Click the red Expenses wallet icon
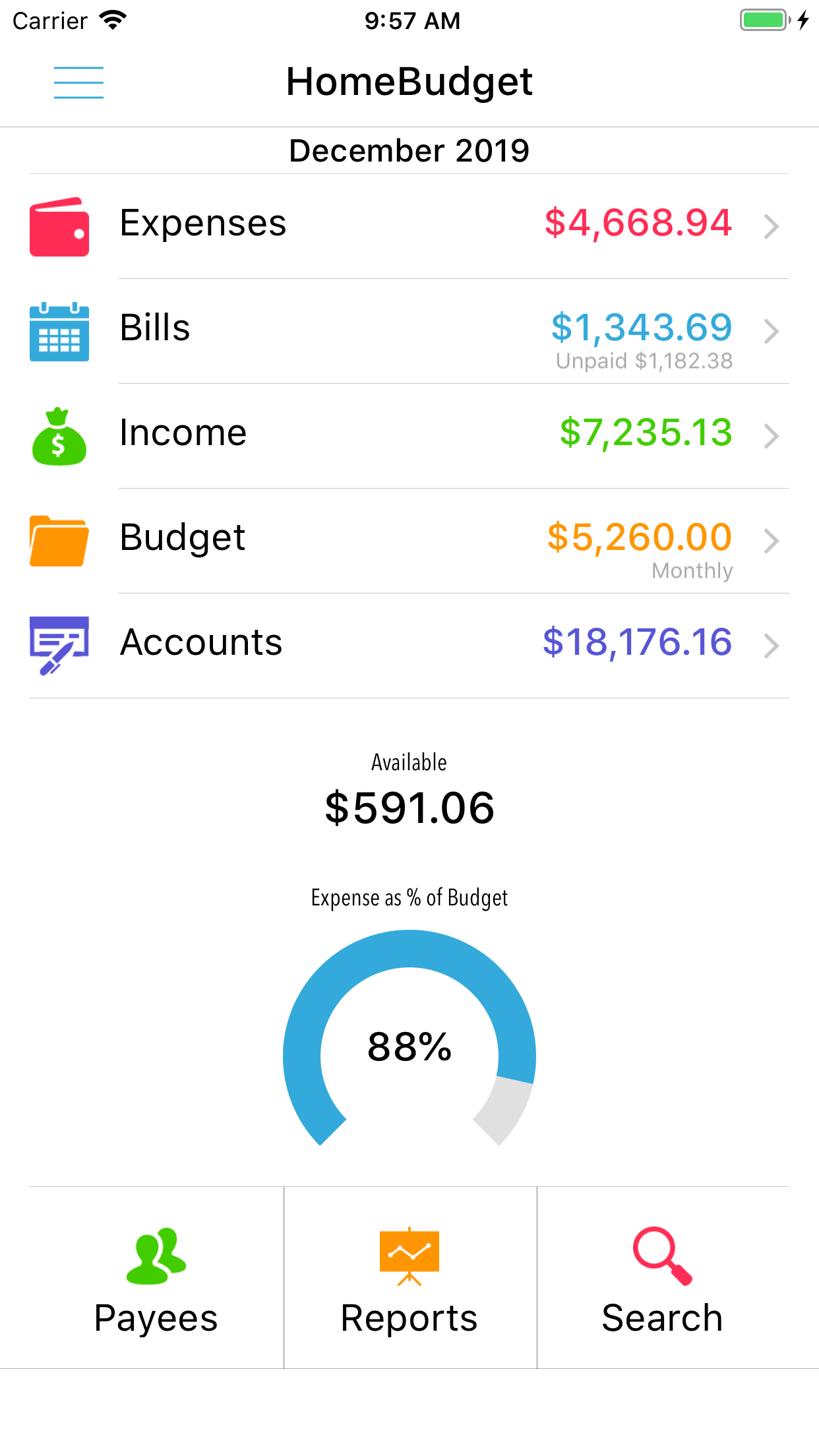Viewport: 819px width, 1456px height. (x=60, y=227)
